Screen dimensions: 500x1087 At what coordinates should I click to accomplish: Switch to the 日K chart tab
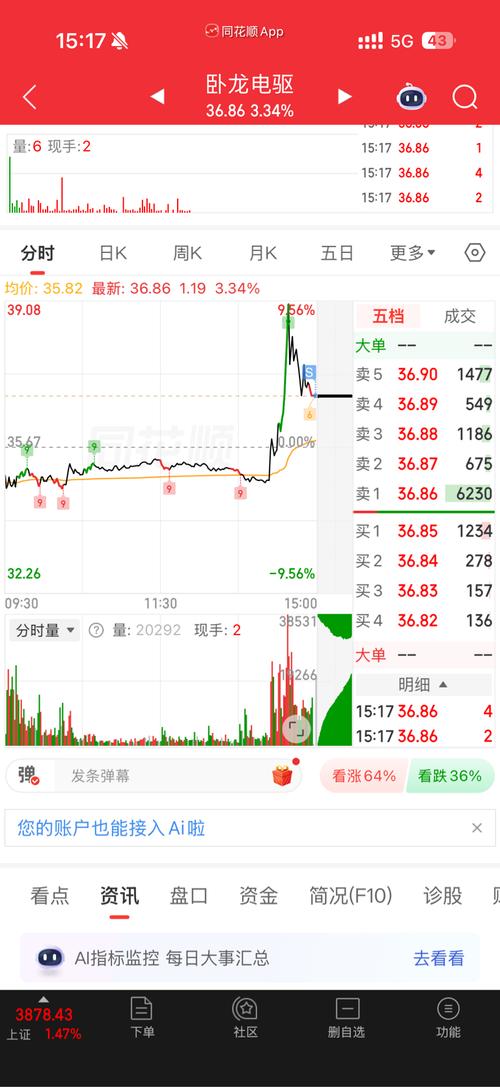pos(113,253)
